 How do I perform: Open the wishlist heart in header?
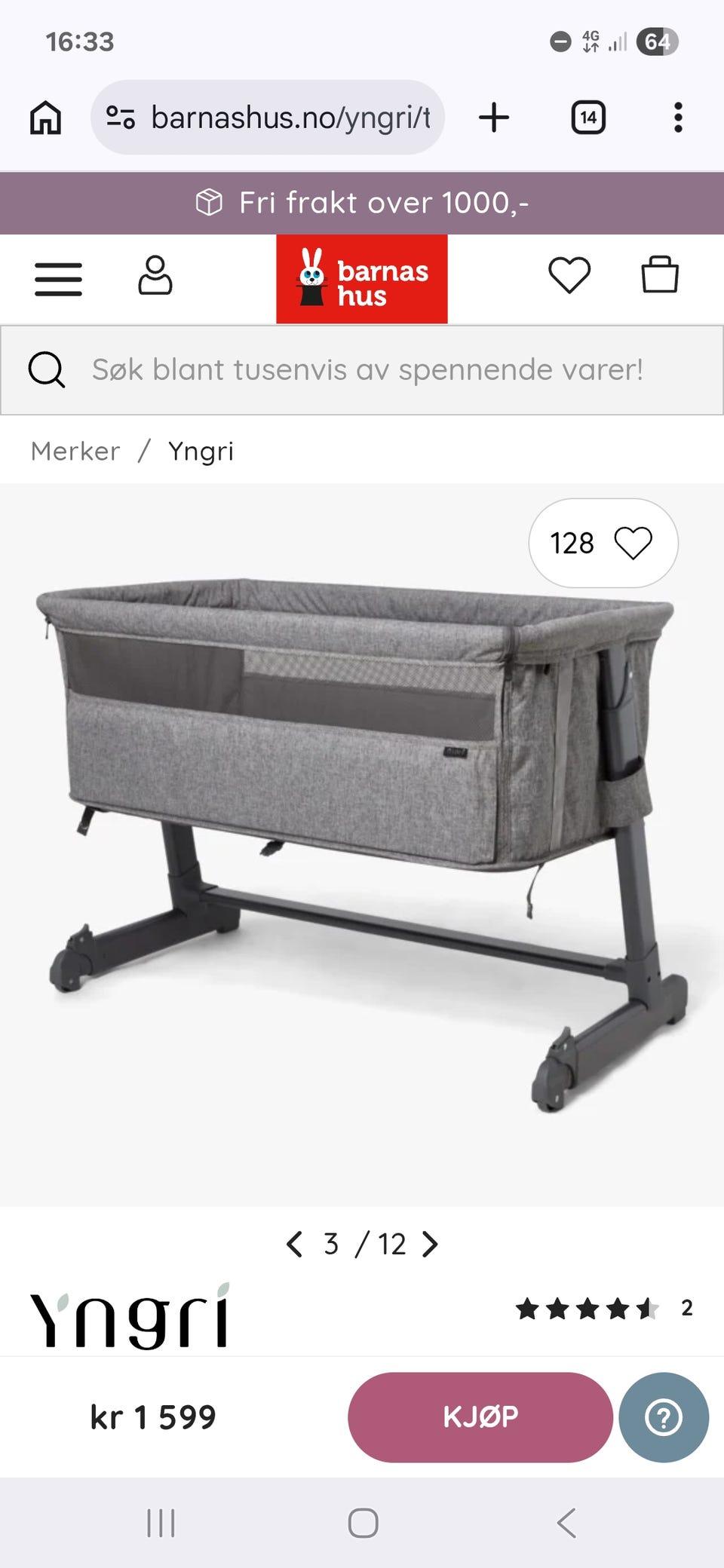569,275
